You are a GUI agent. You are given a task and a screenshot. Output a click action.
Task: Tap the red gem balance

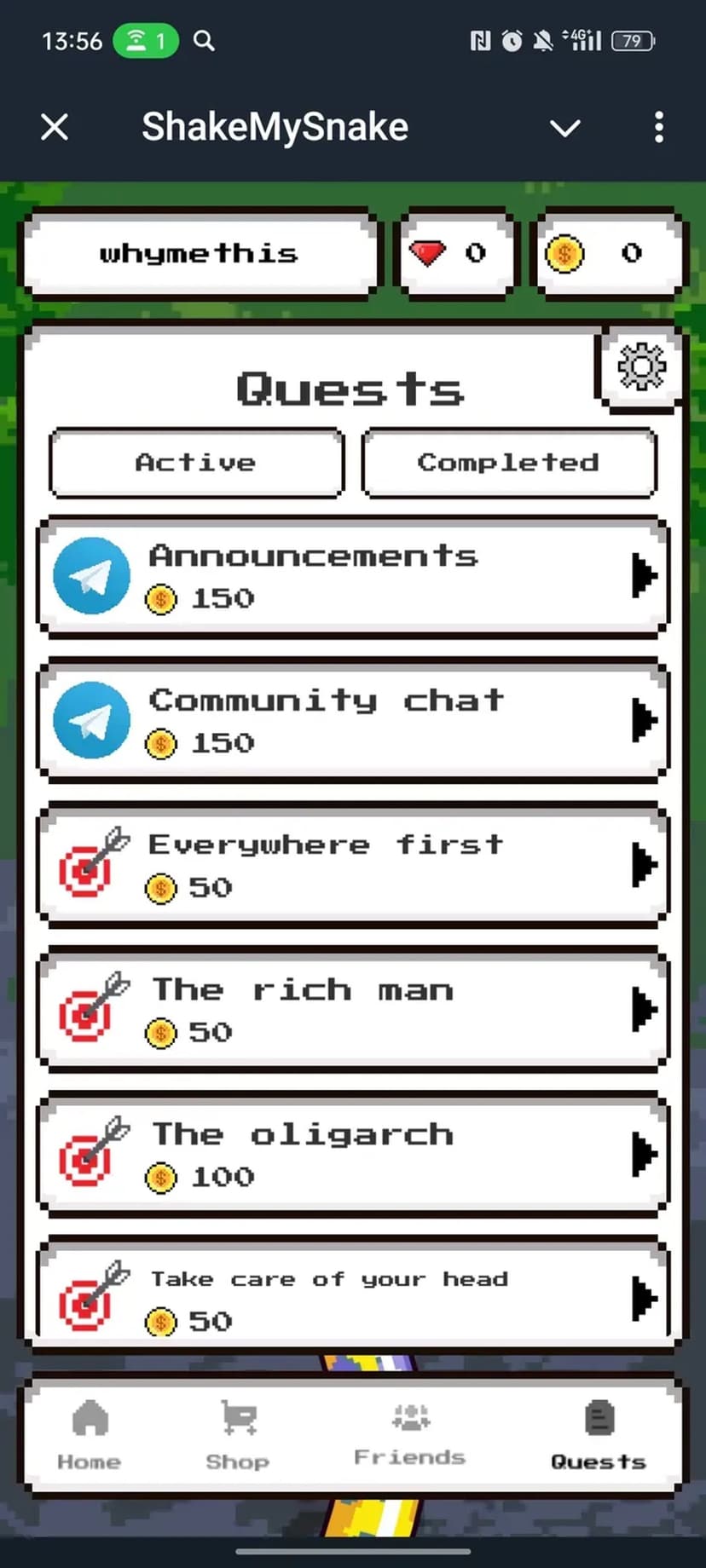pos(456,254)
